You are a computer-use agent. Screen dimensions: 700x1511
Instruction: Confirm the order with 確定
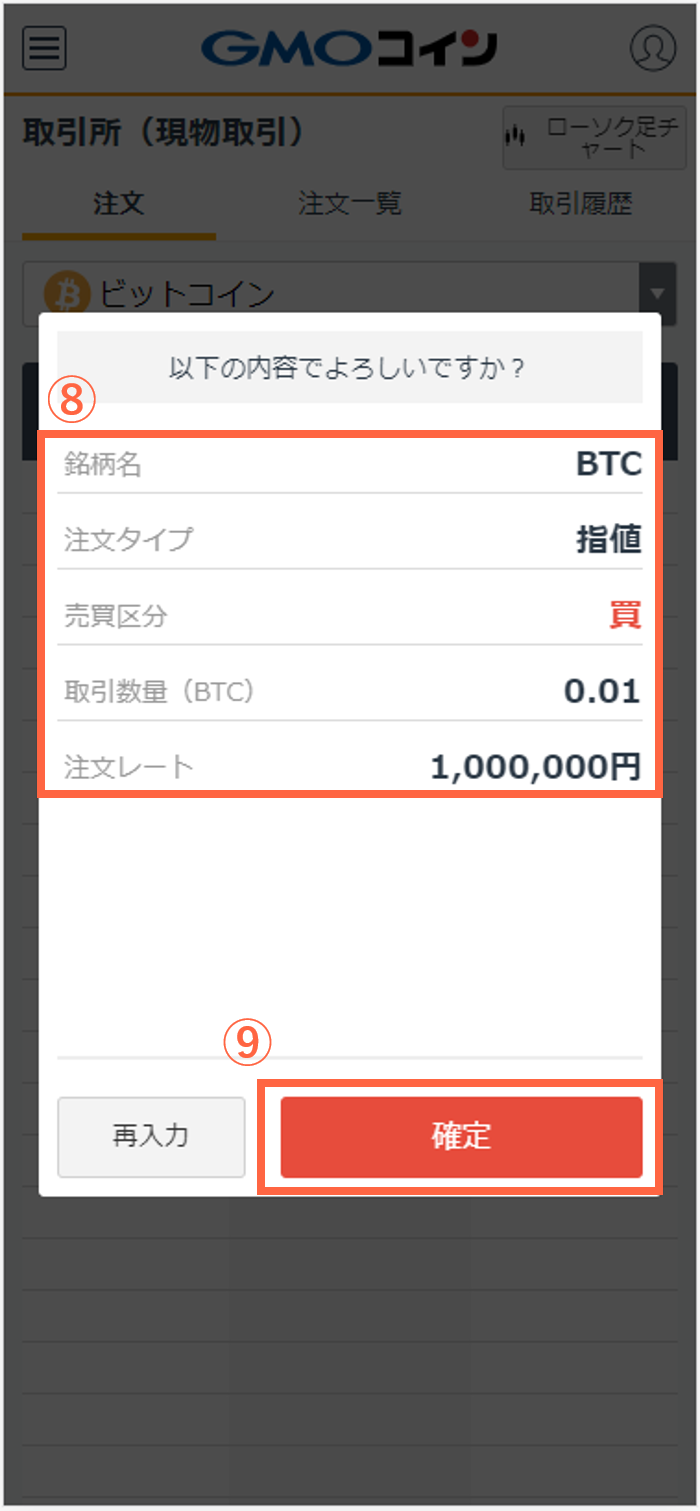pos(461,1137)
